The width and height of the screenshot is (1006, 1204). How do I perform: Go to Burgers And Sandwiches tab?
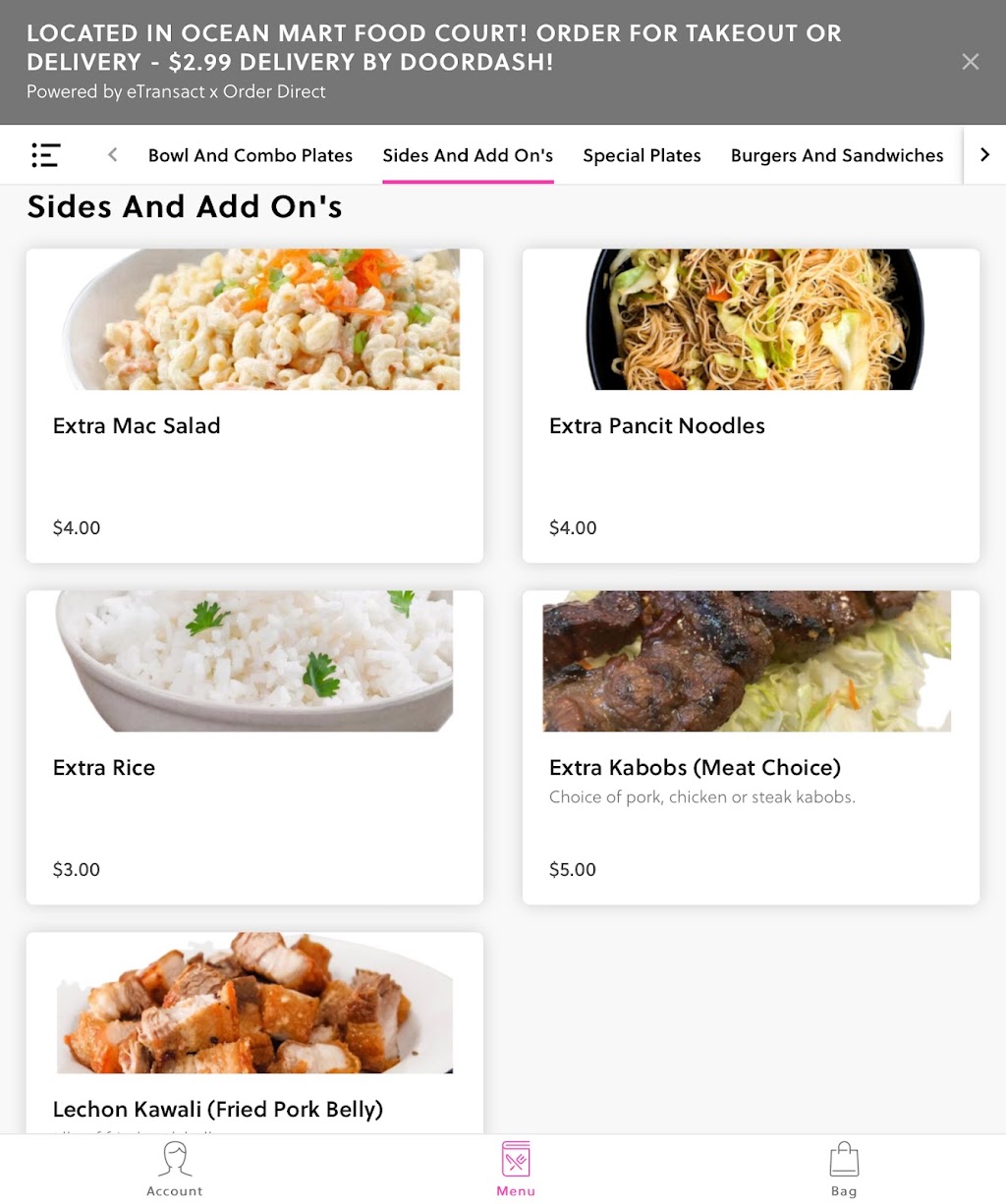[836, 155]
